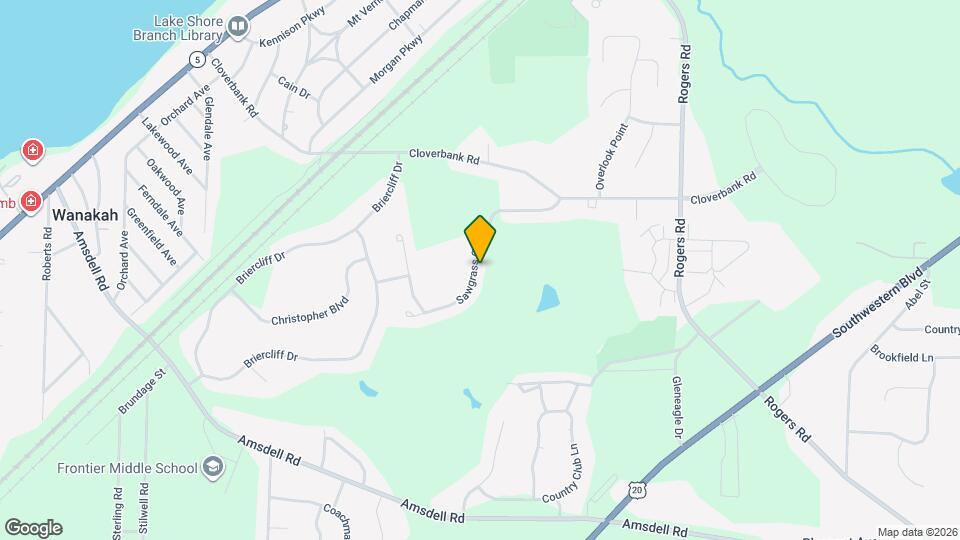Screen dimensions: 960x540
Task: Select the Frontier Middle School place pin
Action: tap(212, 467)
